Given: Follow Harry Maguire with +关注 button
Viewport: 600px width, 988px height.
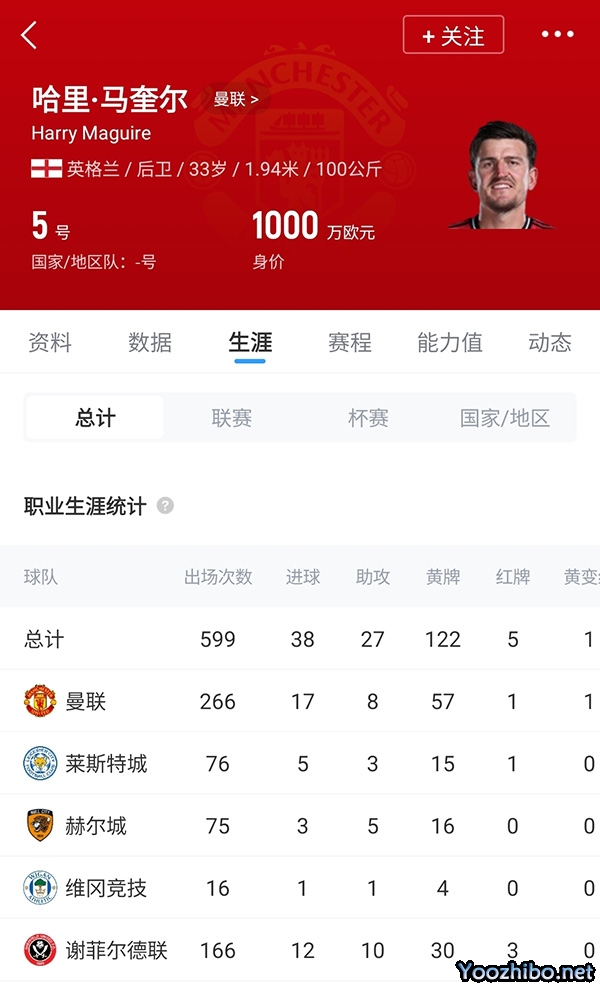Looking at the screenshot, I should click(x=453, y=35).
